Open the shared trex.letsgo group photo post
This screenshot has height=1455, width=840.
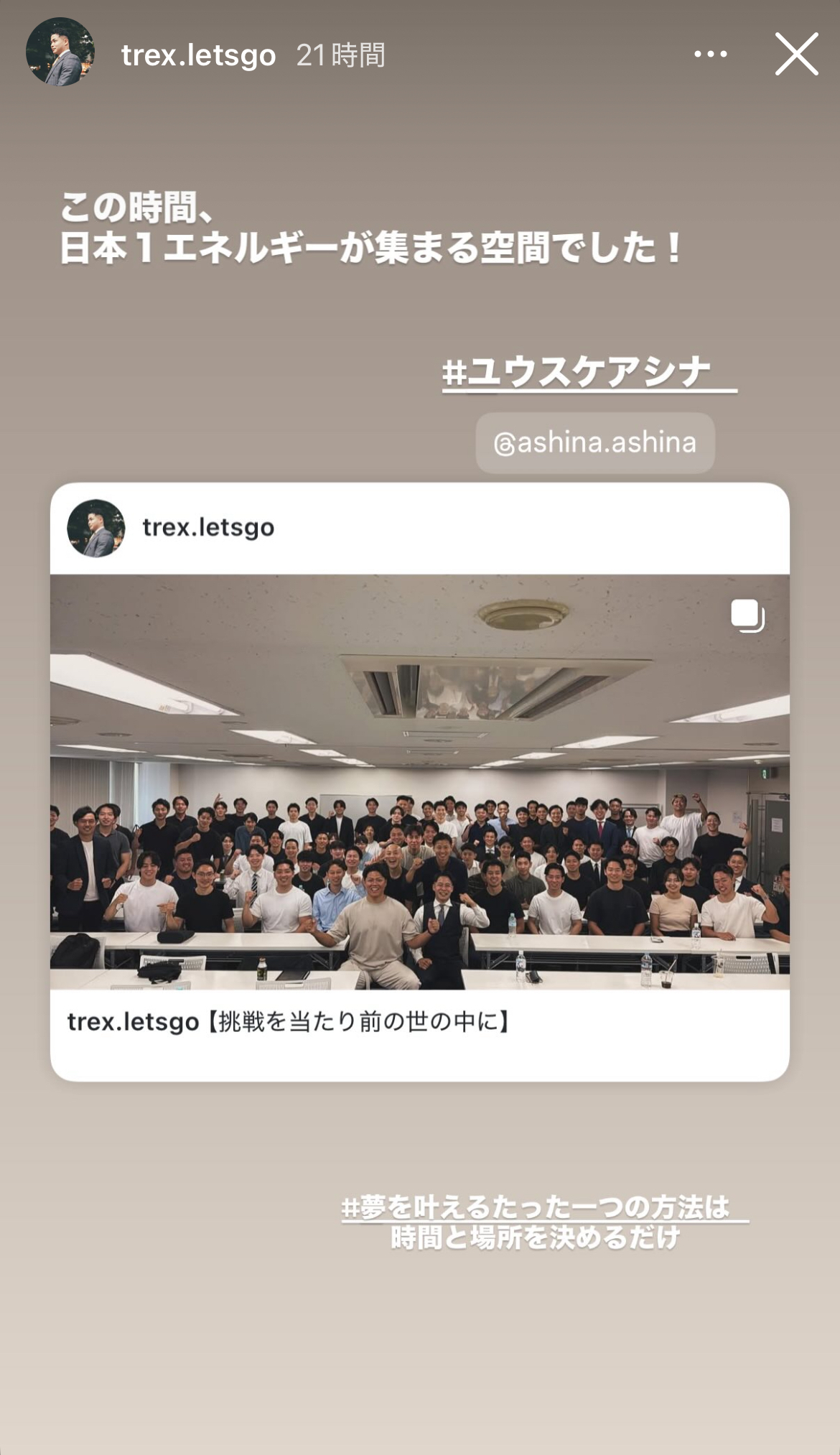[x=420, y=781]
